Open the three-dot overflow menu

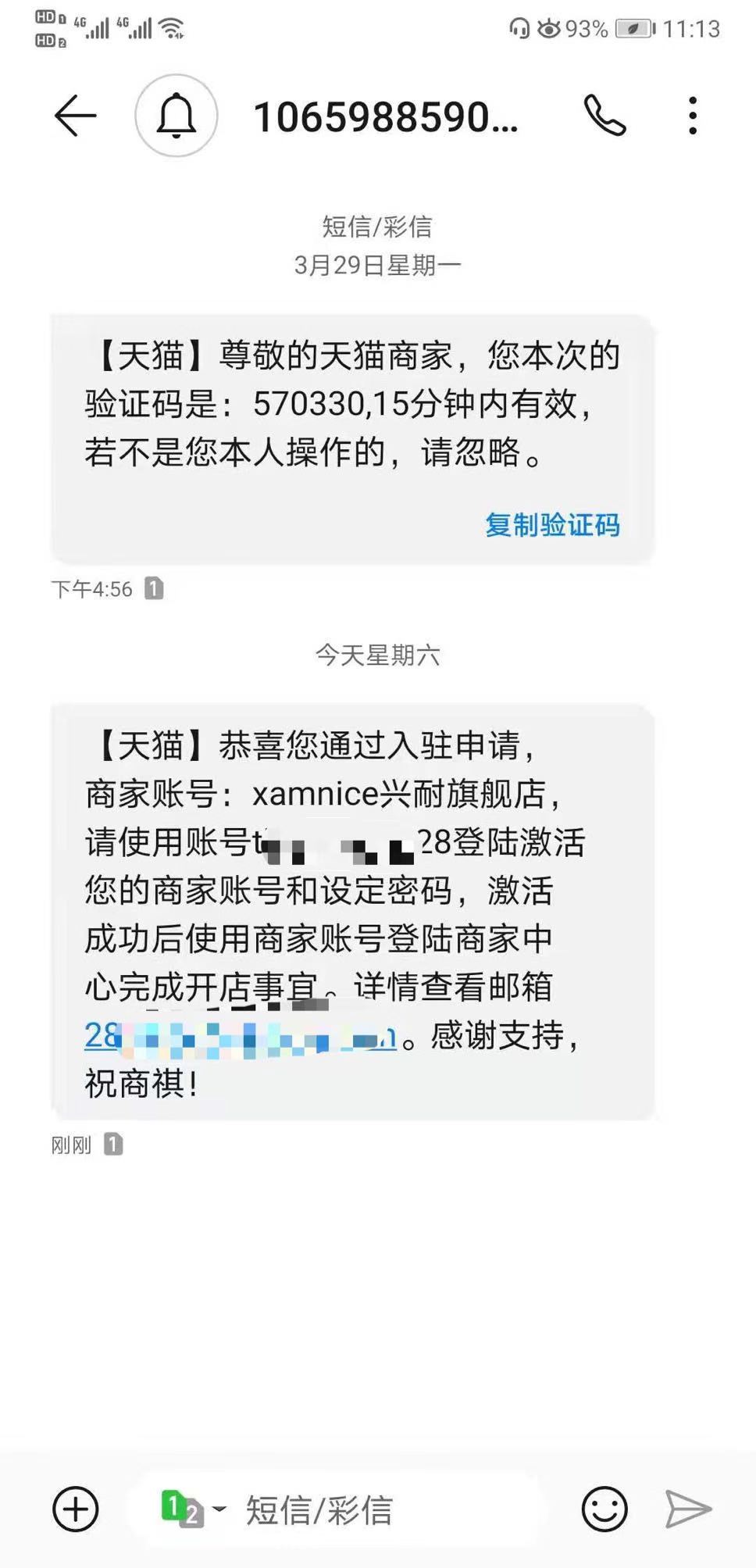tap(693, 116)
